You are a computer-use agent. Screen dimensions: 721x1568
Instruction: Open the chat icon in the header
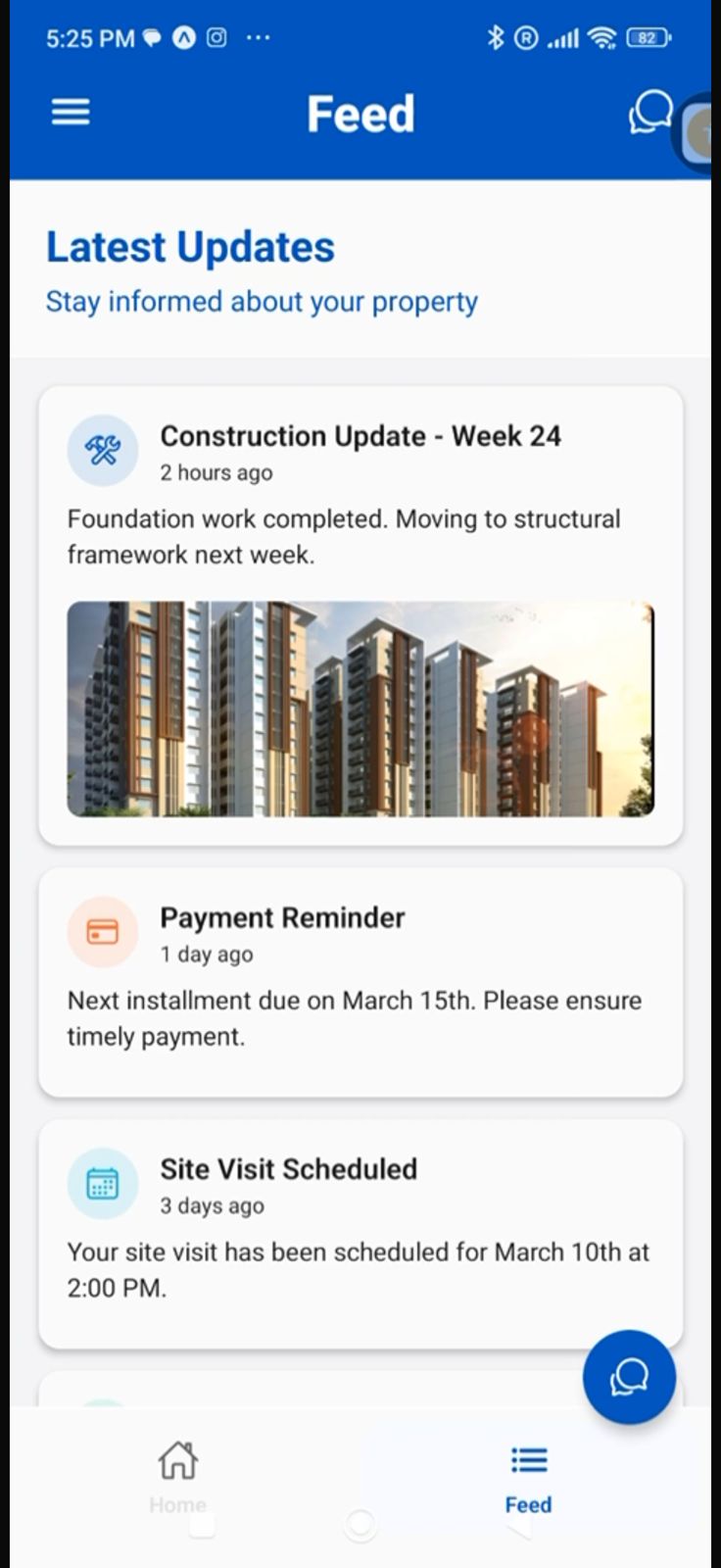coord(649,113)
